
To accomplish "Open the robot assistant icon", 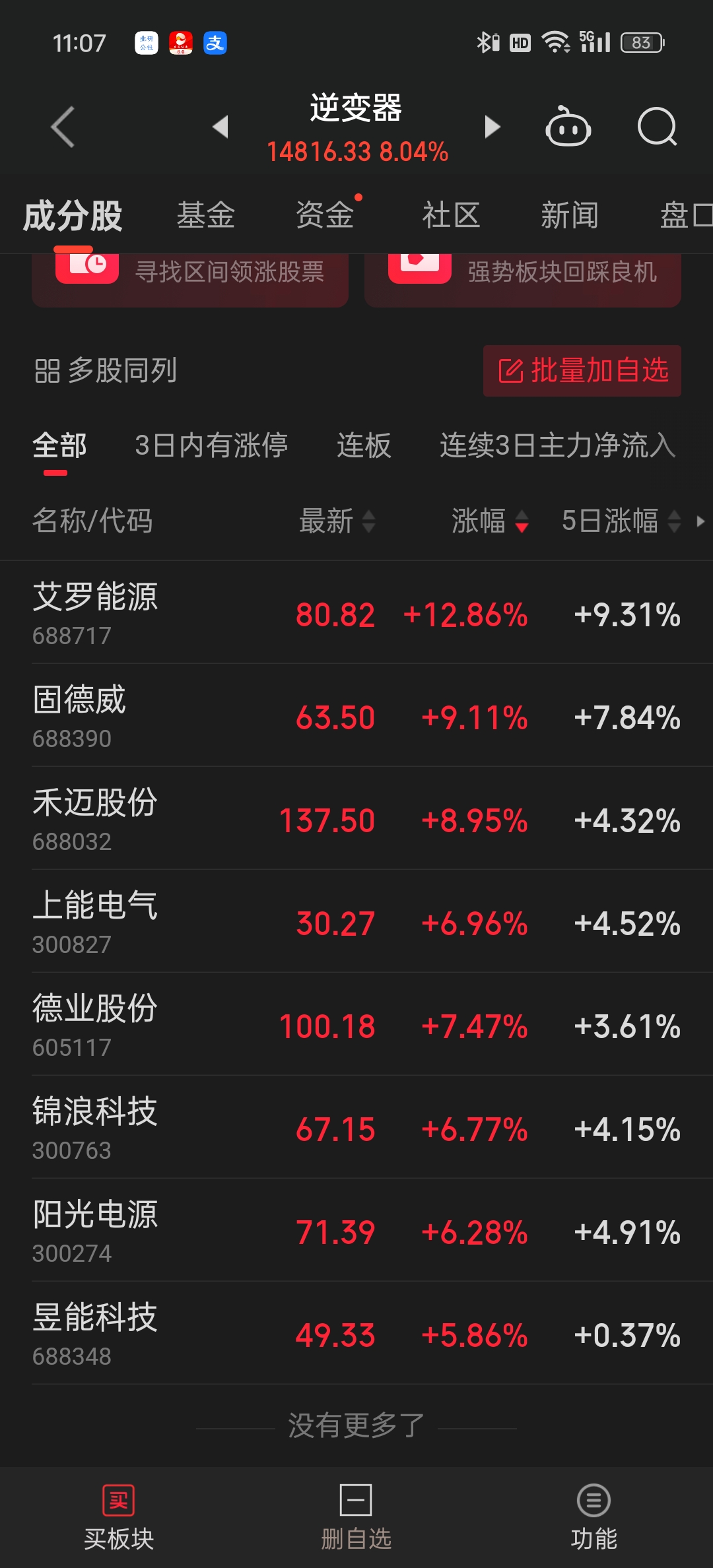I will click(568, 126).
